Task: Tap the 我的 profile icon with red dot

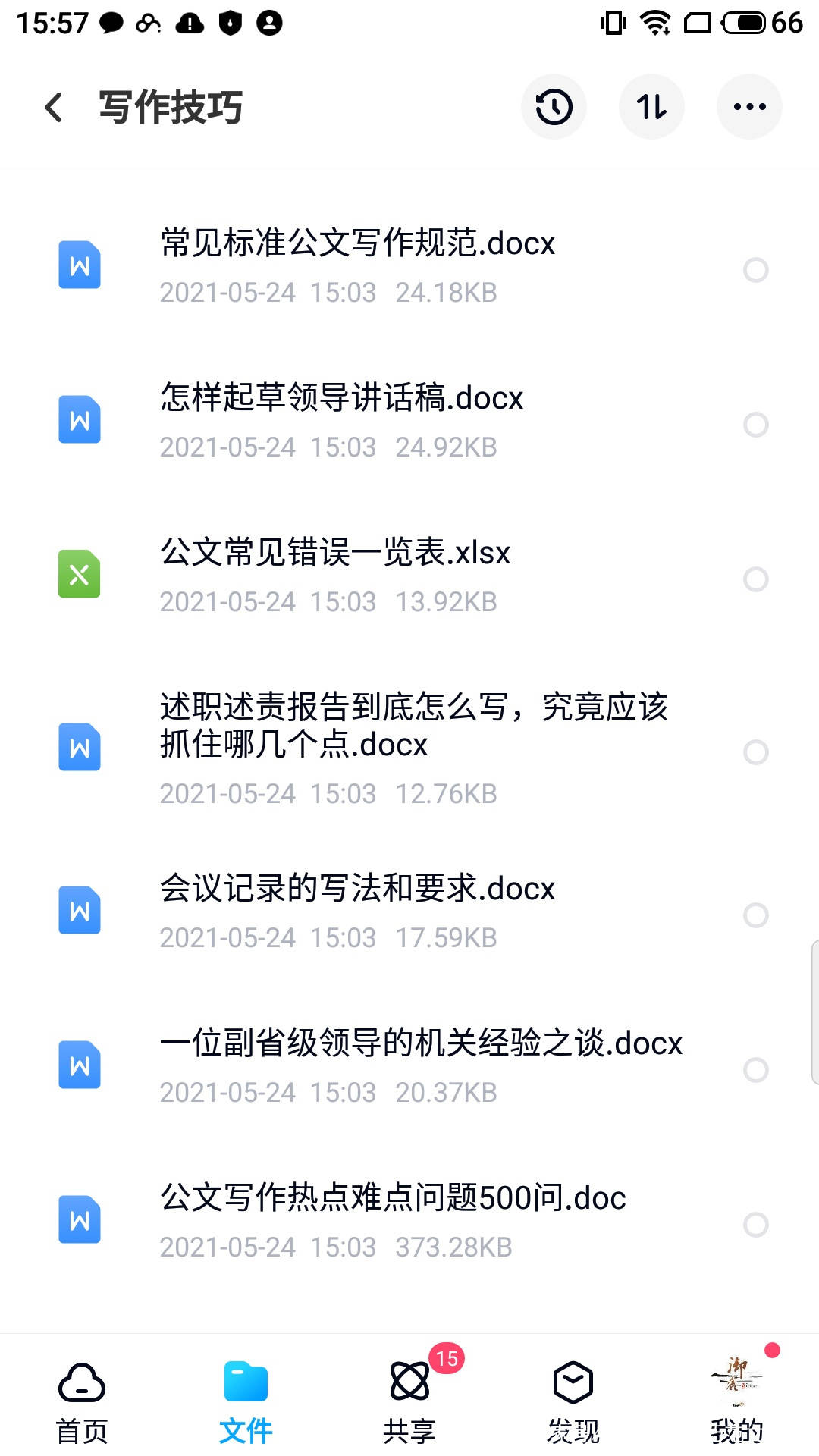Action: 737,1382
